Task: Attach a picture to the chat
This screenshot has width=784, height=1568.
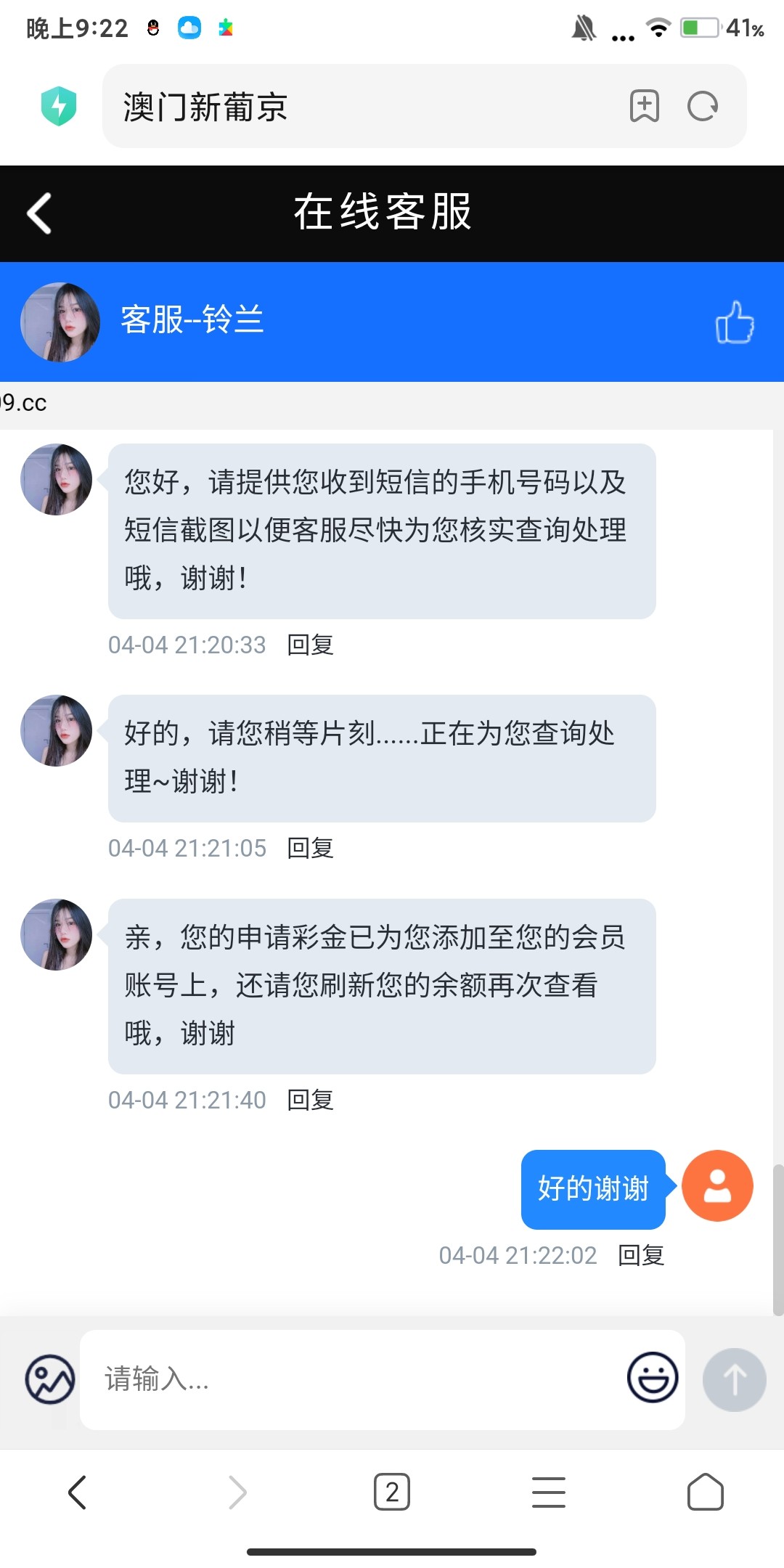Action: point(50,1379)
